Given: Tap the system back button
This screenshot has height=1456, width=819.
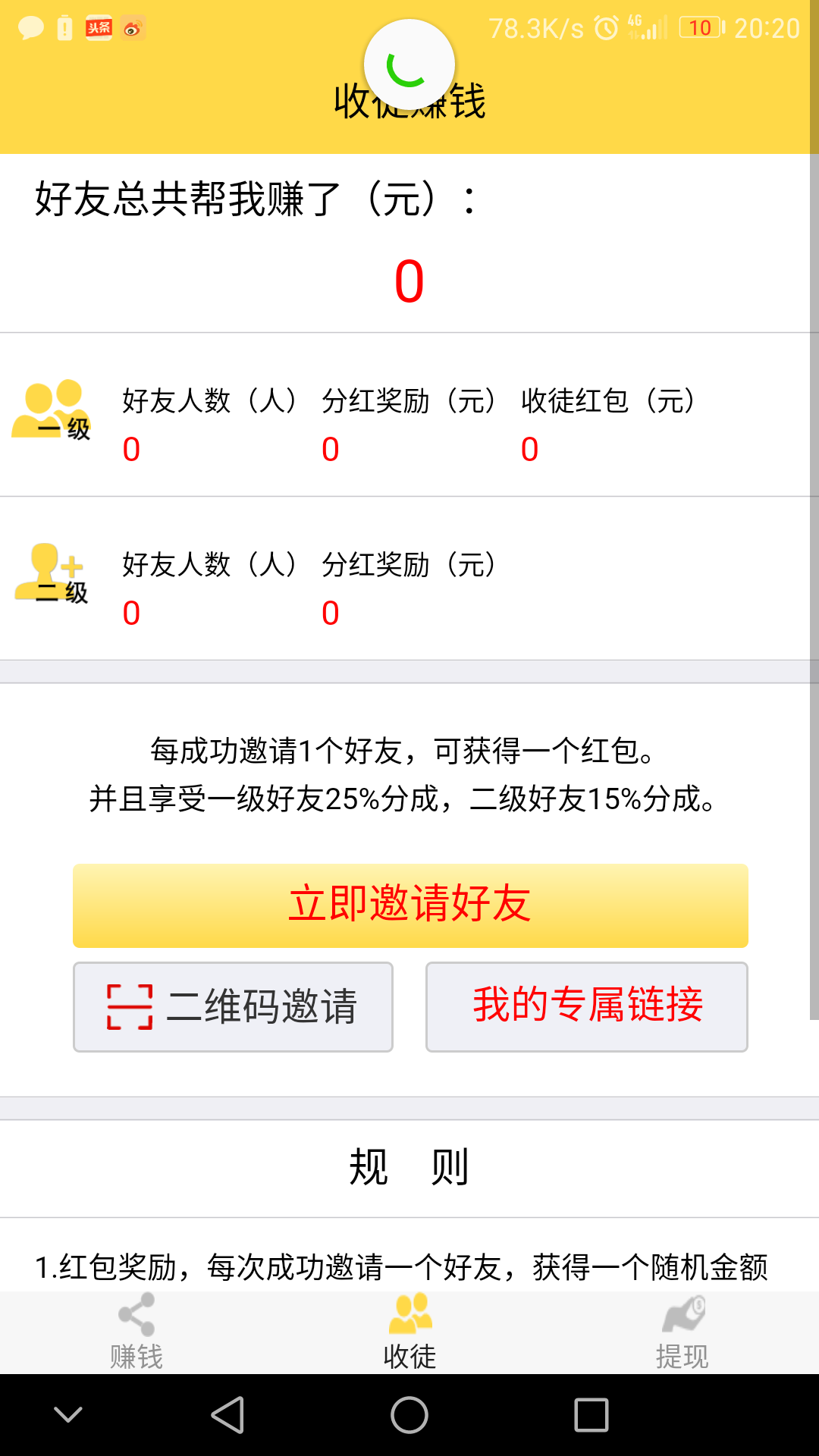Looking at the screenshot, I should click(x=227, y=1415).
